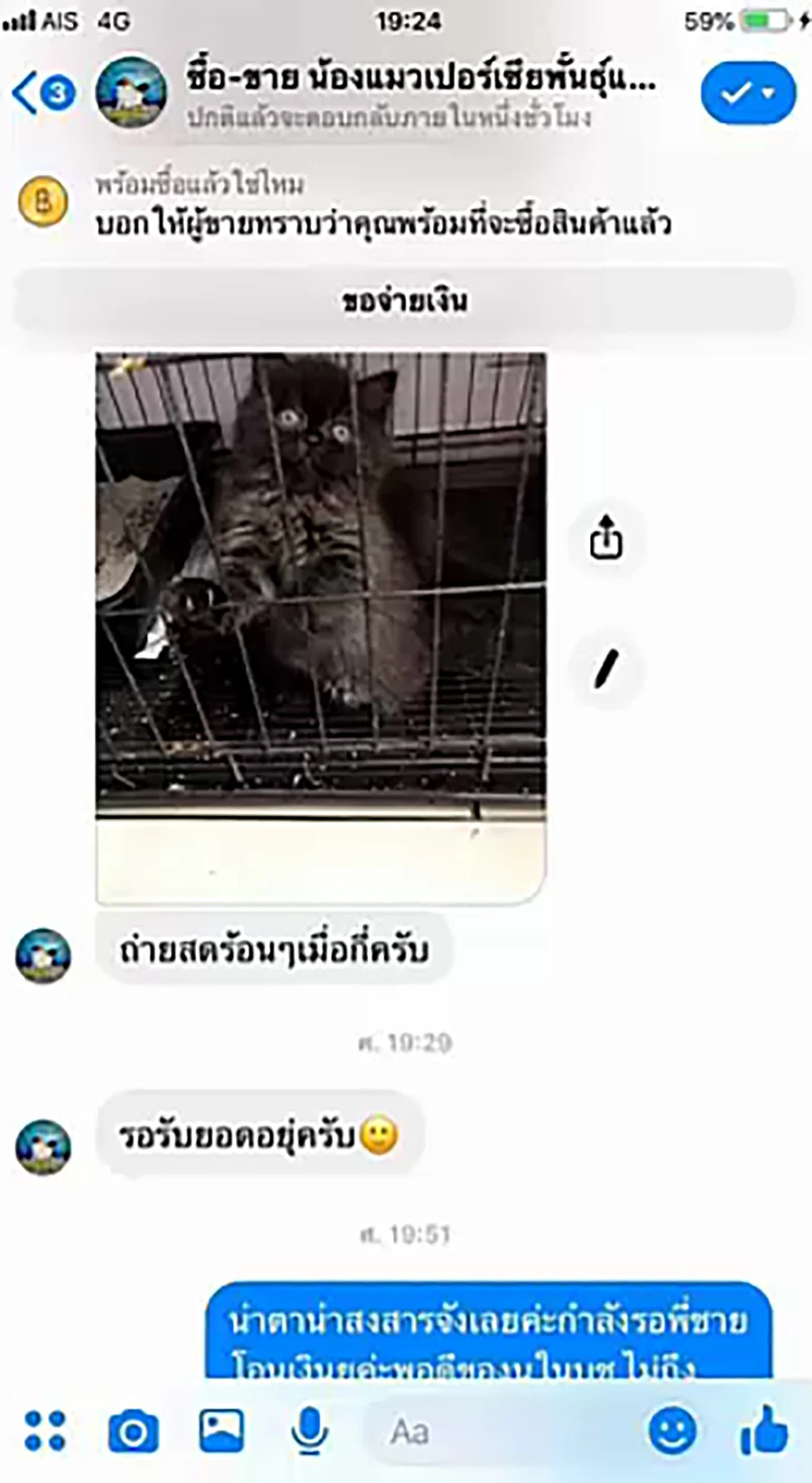This screenshot has height=1483, width=812.
Task: Open the emoji picker
Action: pos(672,1431)
